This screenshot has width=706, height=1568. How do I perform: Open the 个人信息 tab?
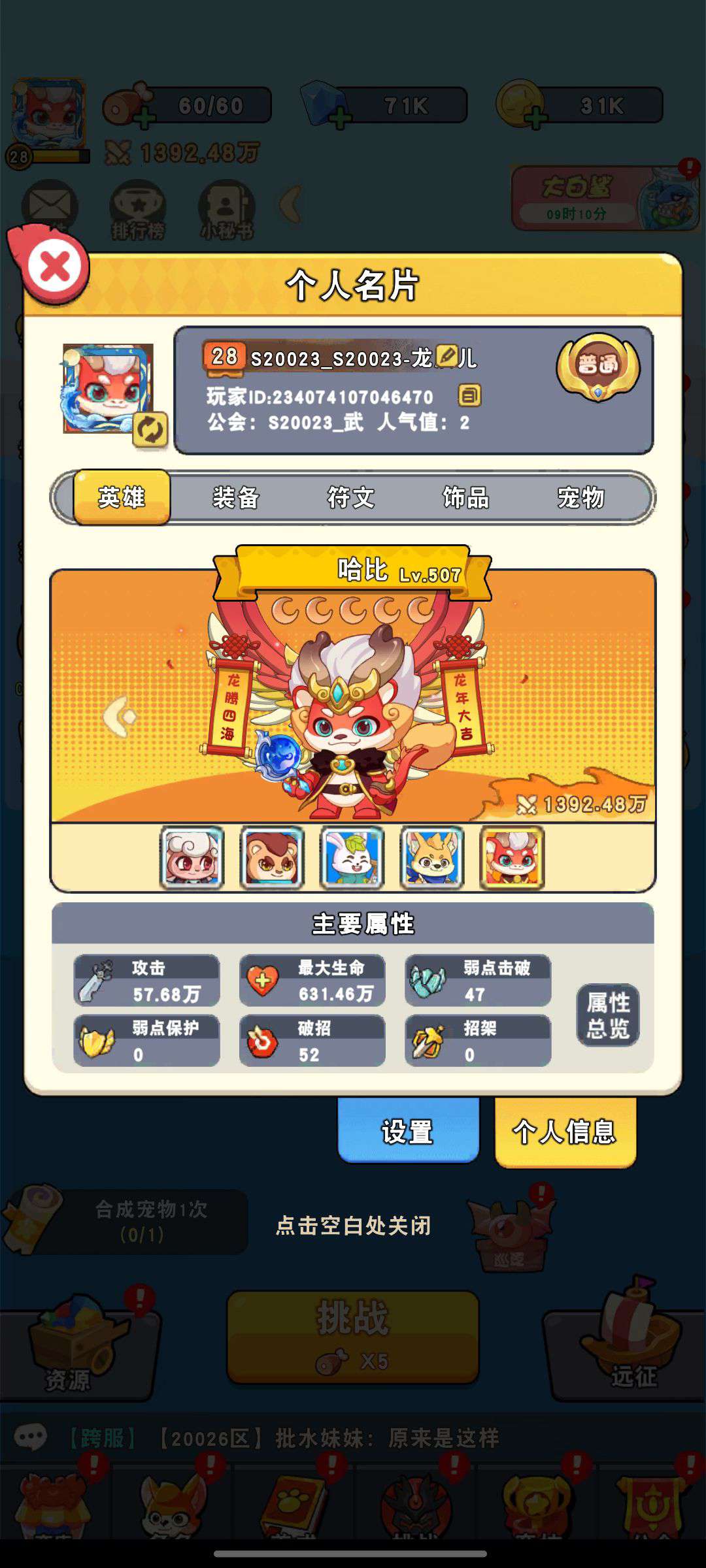point(565,1131)
